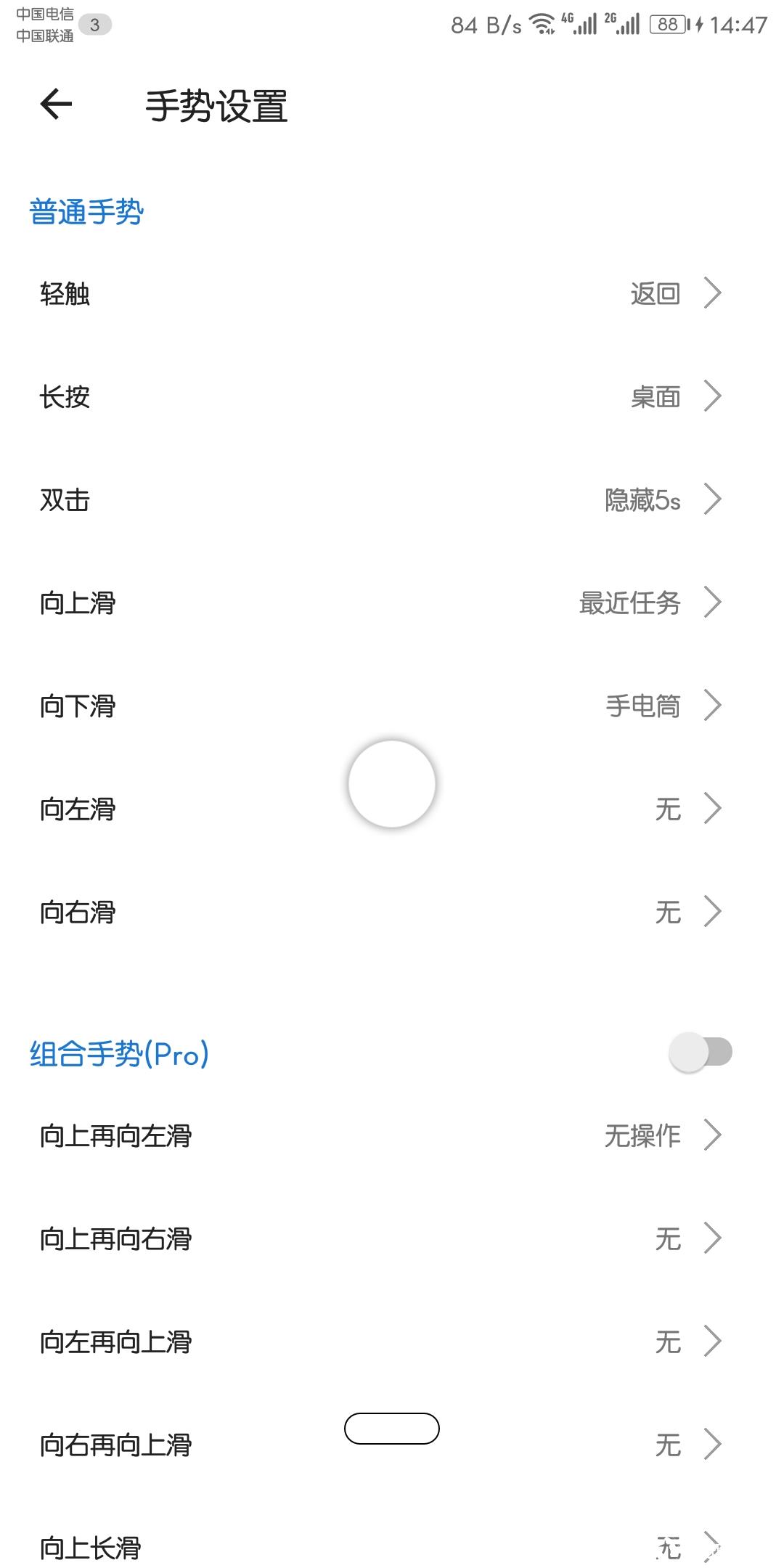This screenshot has height=1568, width=784.
Task: Expand the 向下滑 chevron set to 手电筒
Action: 714,704
